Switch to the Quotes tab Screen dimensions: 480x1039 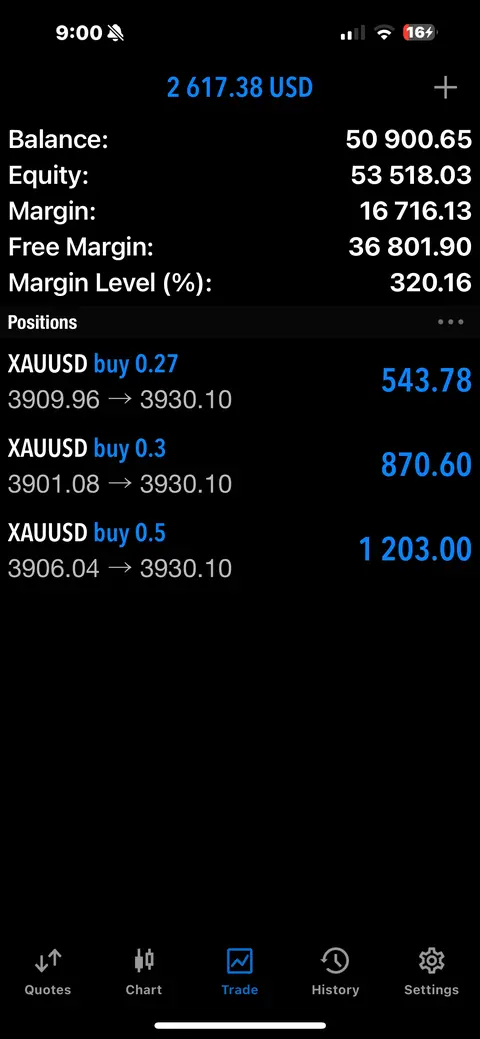click(x=48, y=972)
